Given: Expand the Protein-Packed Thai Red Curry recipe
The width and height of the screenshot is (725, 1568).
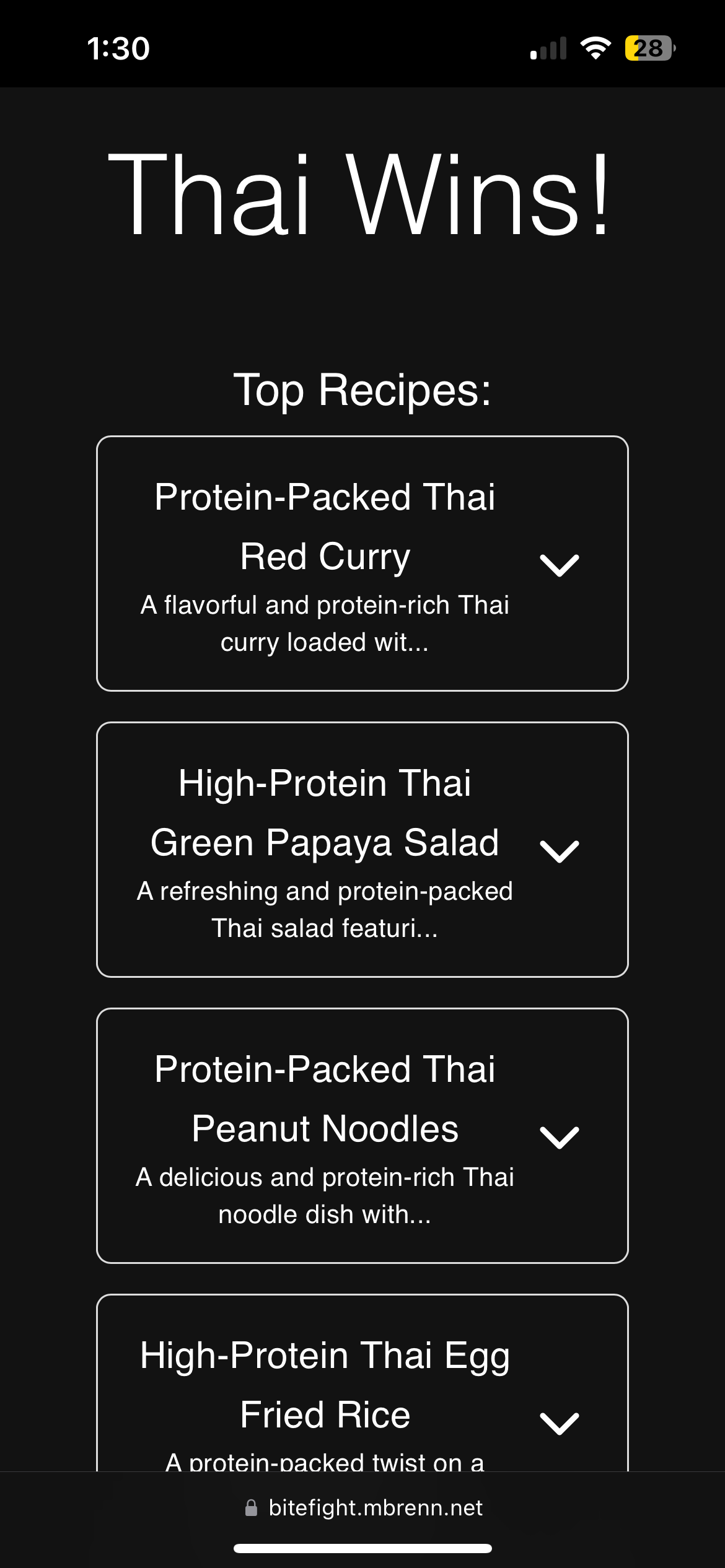Looking at the screenshot, I should (559, 565).
